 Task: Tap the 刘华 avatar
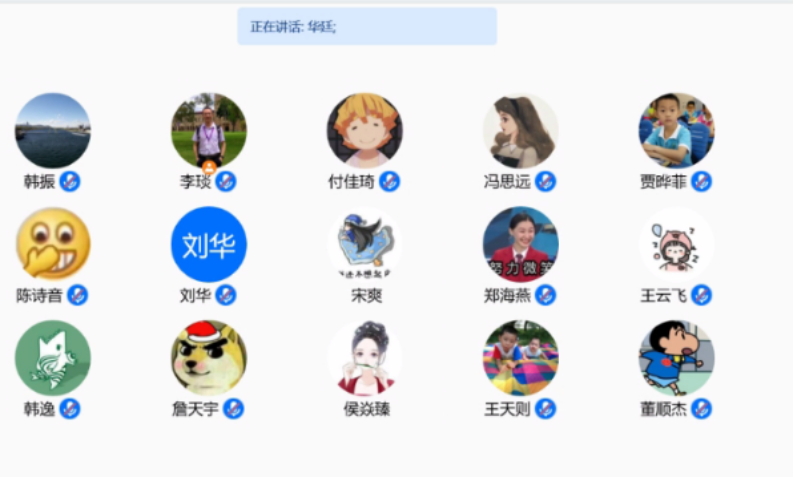point(209,244)
